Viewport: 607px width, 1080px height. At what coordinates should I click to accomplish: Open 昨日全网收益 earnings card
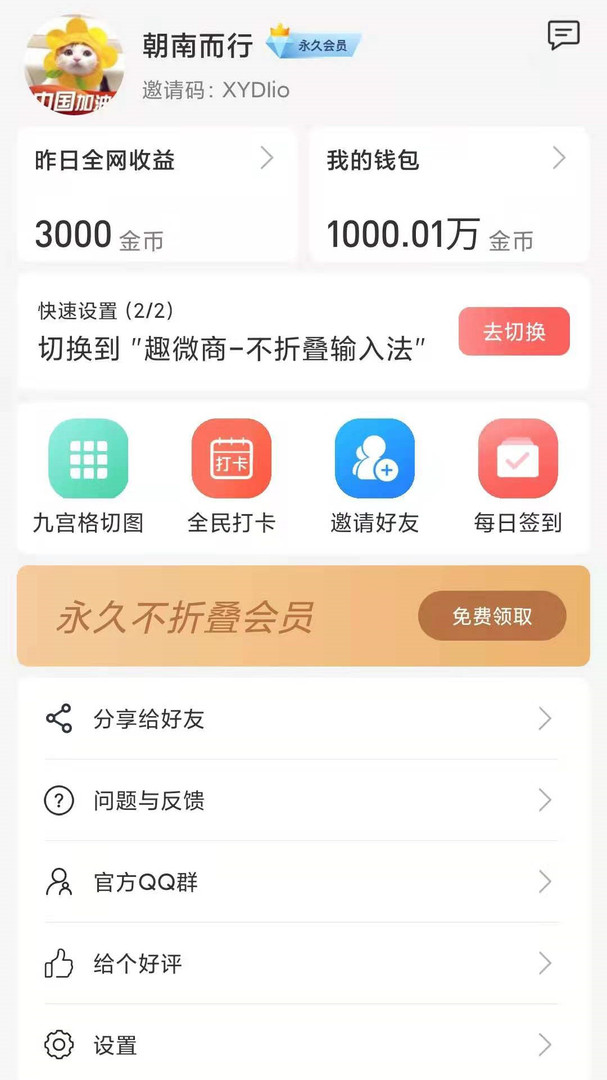click(x=156, y=195)
